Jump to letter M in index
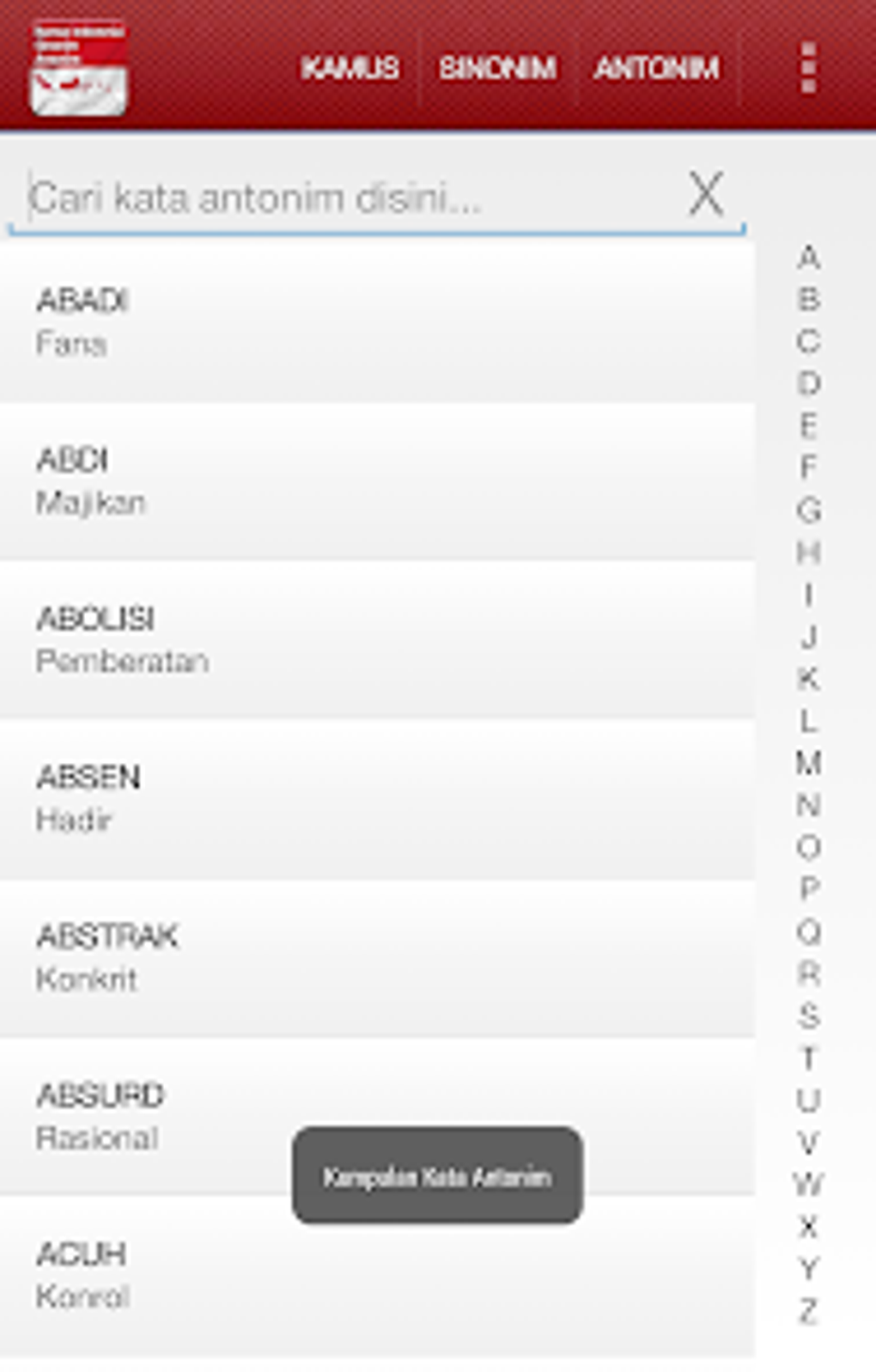The image size is (876, 1372). click(808, 762)
